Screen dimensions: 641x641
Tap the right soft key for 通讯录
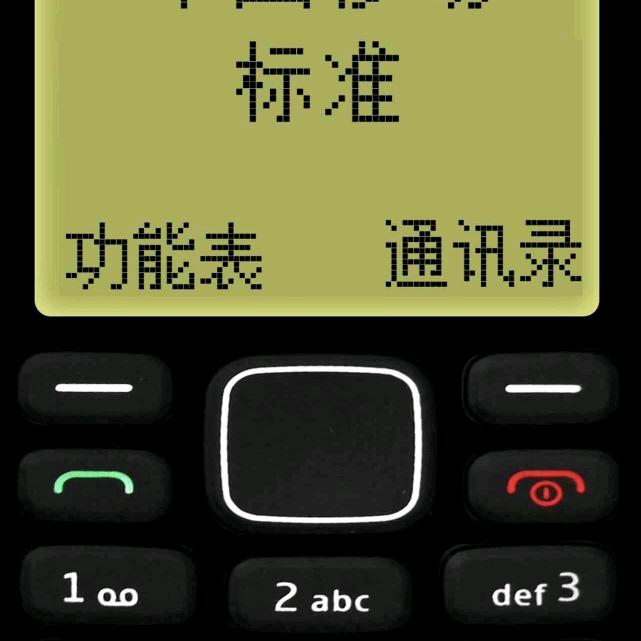543,388
